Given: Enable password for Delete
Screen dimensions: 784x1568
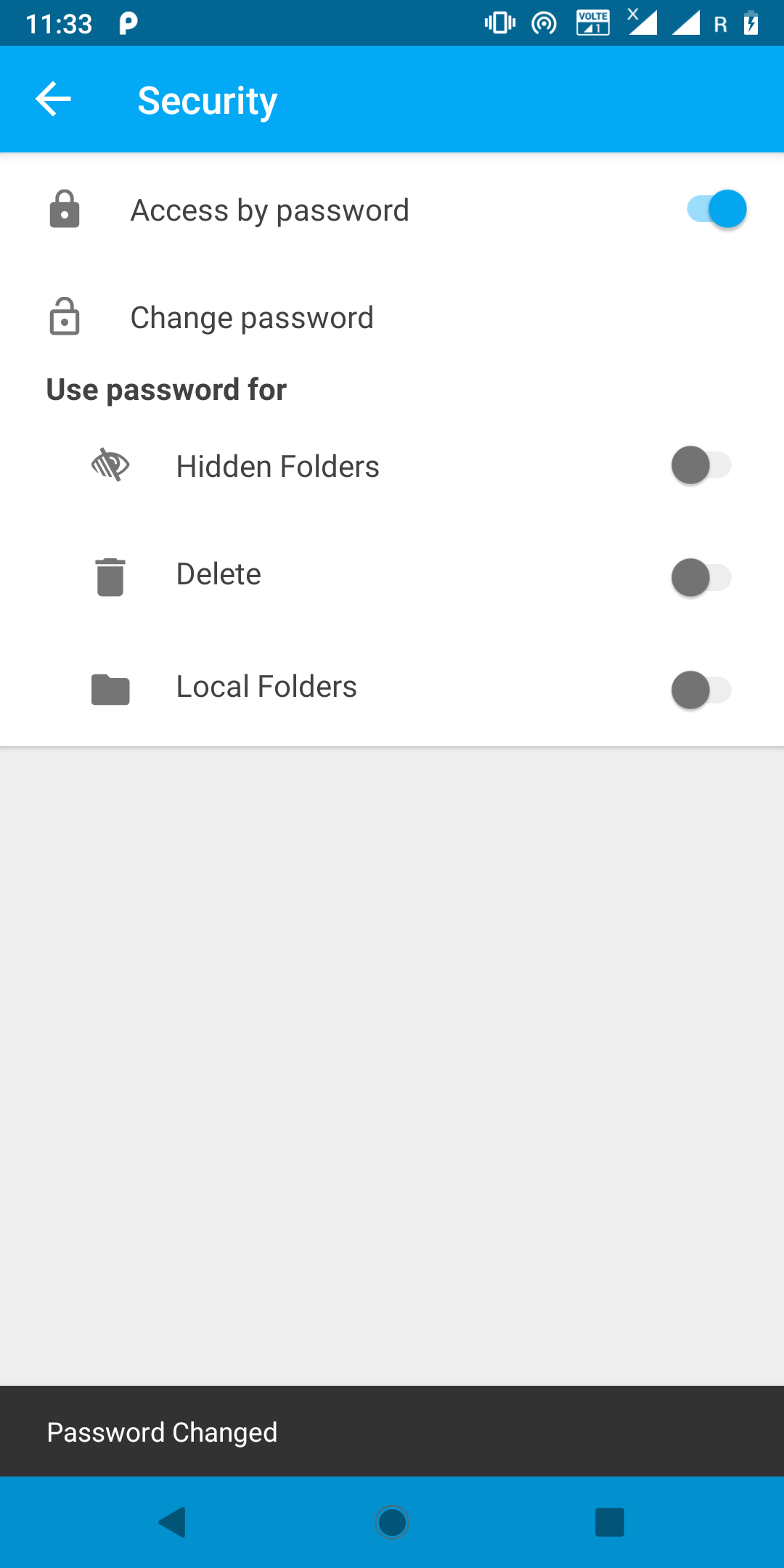Looking at the screenshot, I should [x=701, y=578].
